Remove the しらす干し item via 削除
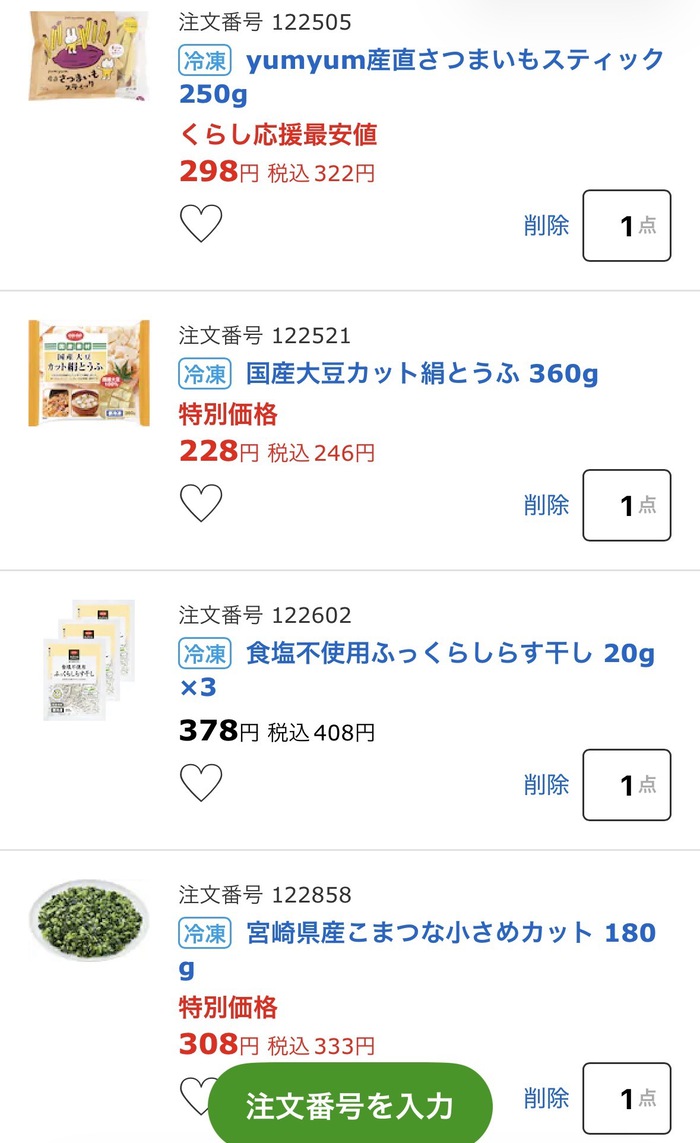The image size is (700, 1143). 546,785
